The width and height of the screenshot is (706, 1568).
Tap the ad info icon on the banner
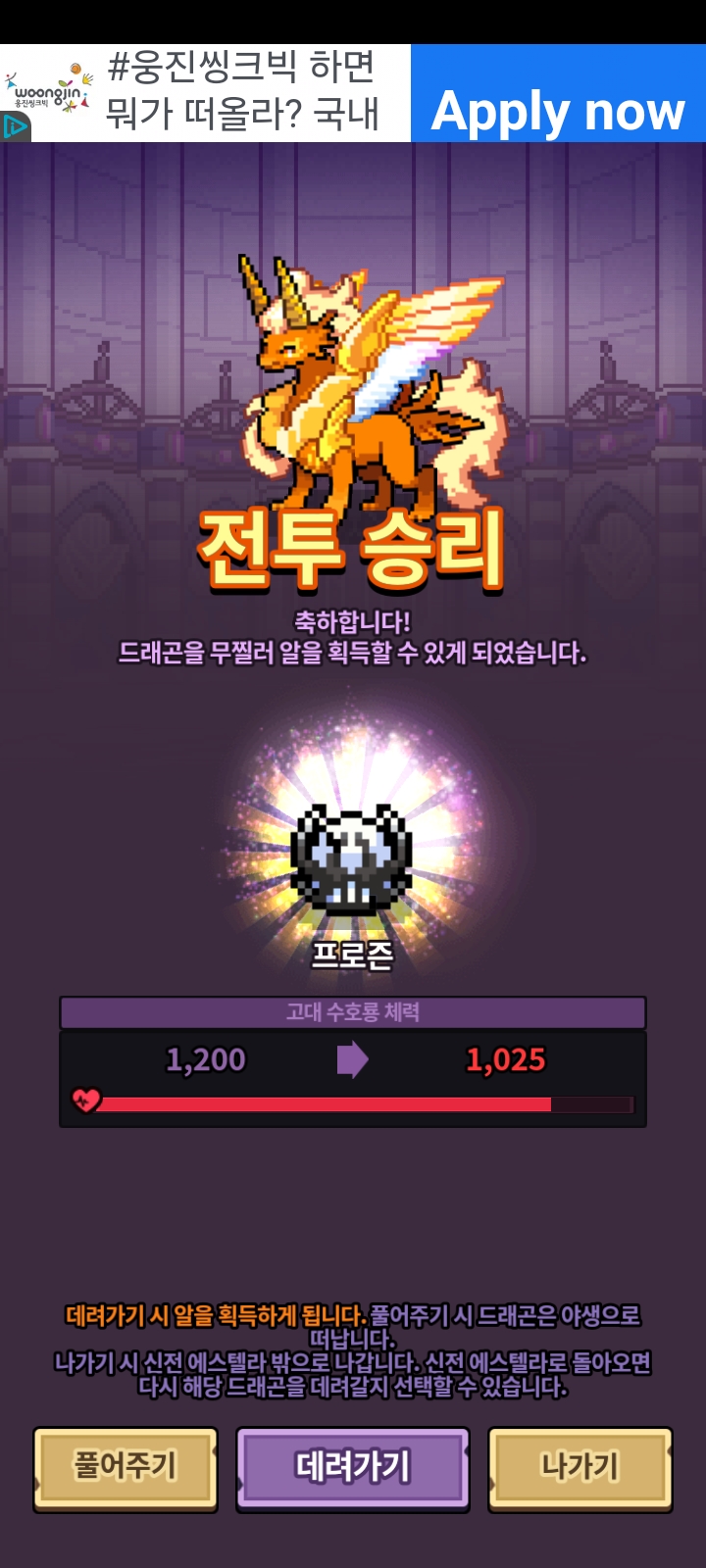(x=15, y=127)
